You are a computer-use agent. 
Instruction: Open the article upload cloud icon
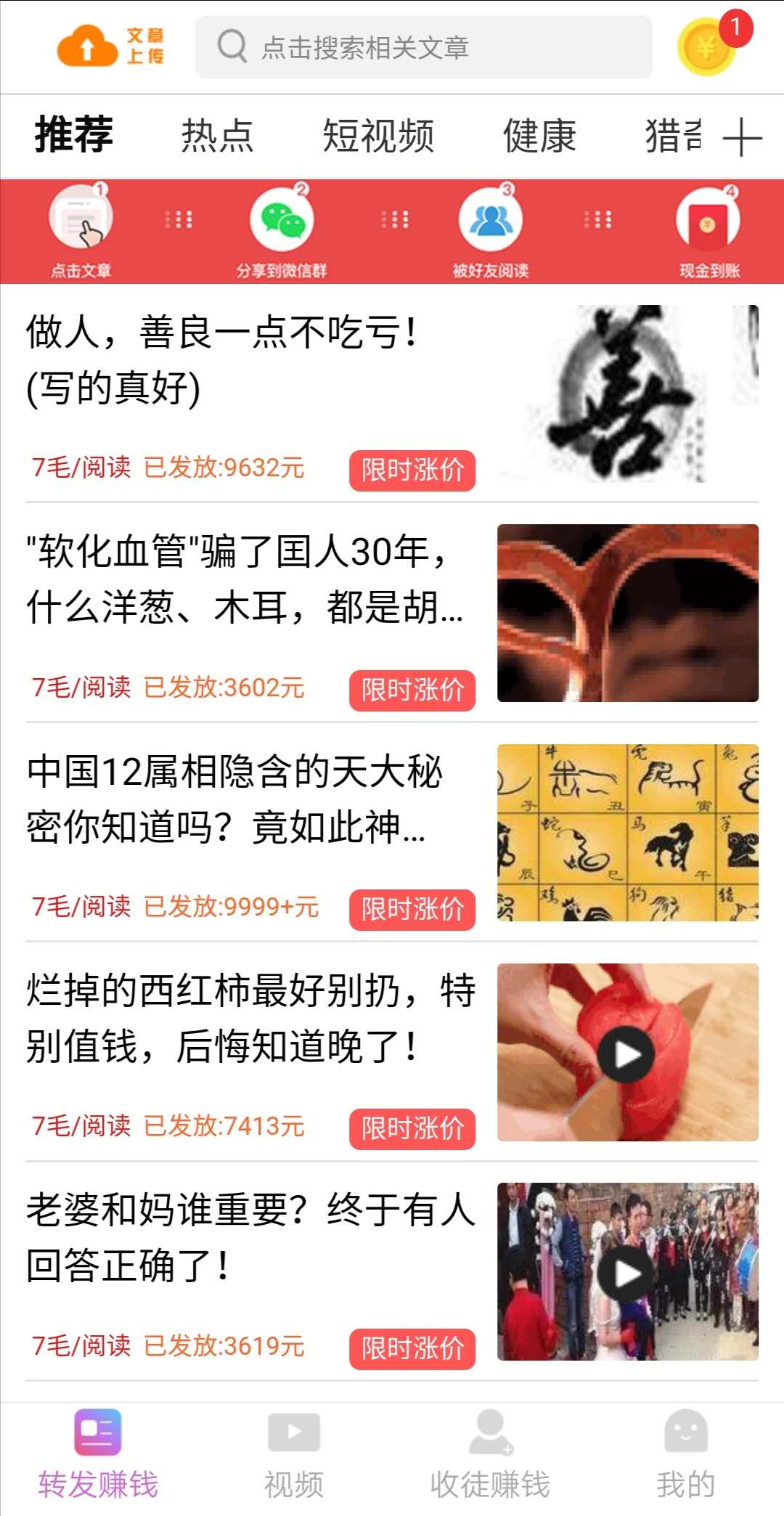click(110, 46)
